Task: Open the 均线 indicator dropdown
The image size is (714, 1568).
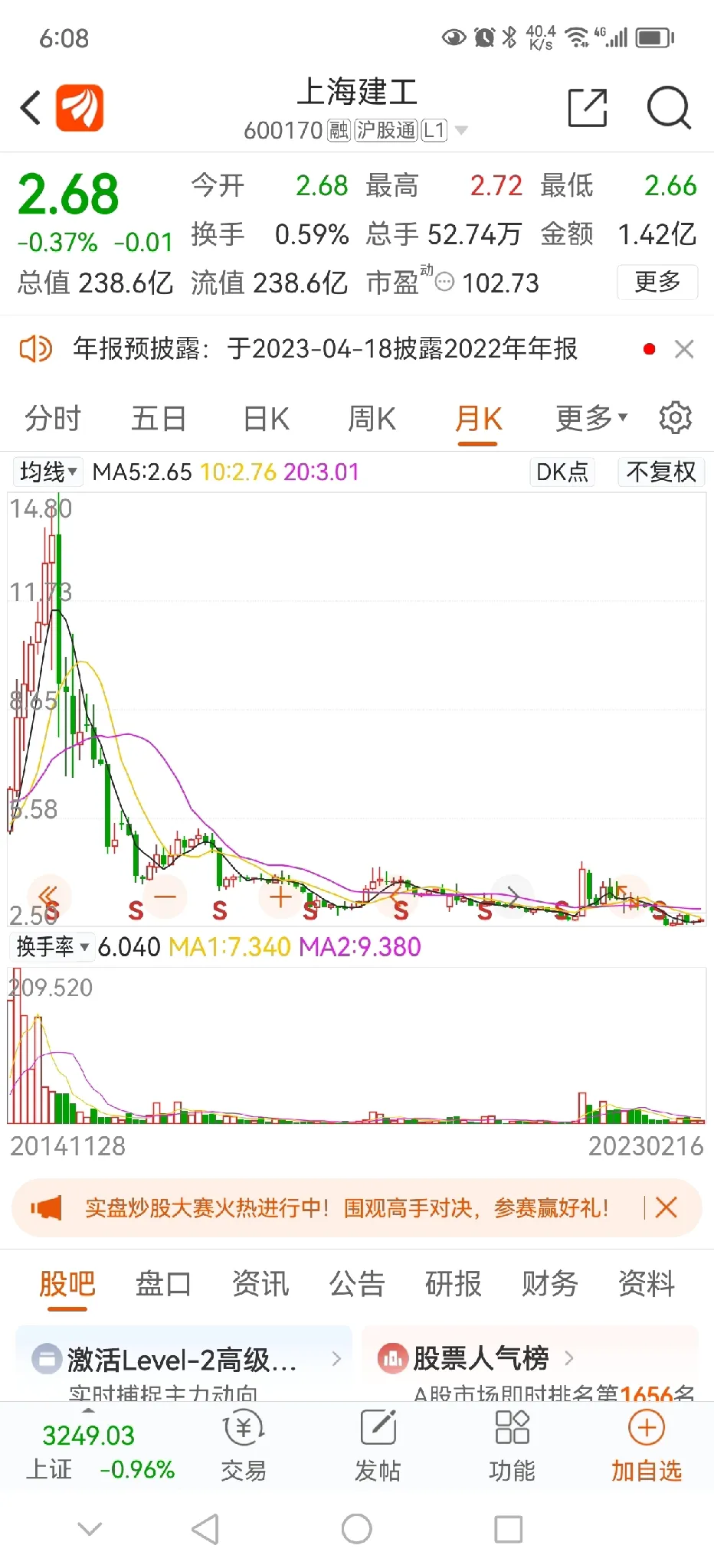Action: click(47, 472)
